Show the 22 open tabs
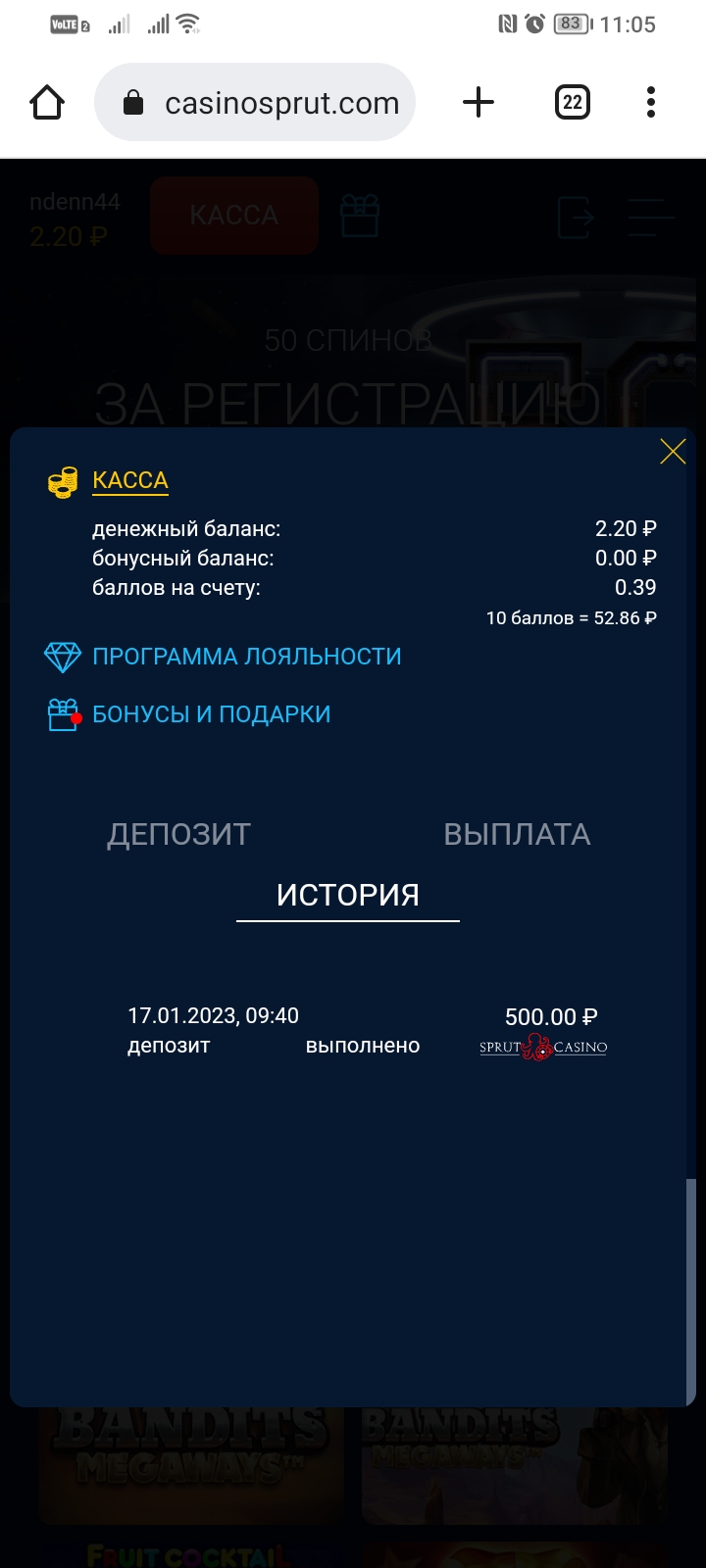 (573, 102)
